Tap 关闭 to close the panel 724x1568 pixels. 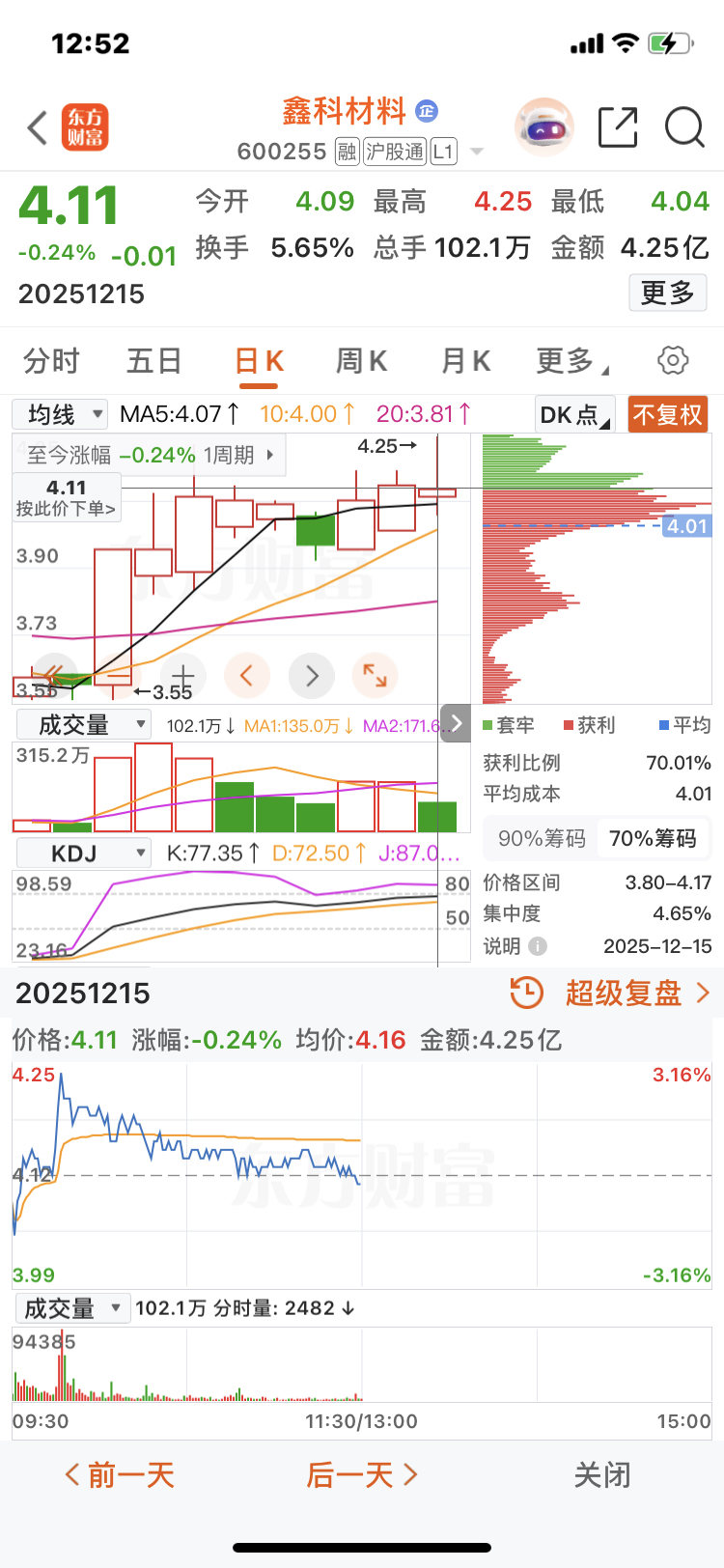602,1475
